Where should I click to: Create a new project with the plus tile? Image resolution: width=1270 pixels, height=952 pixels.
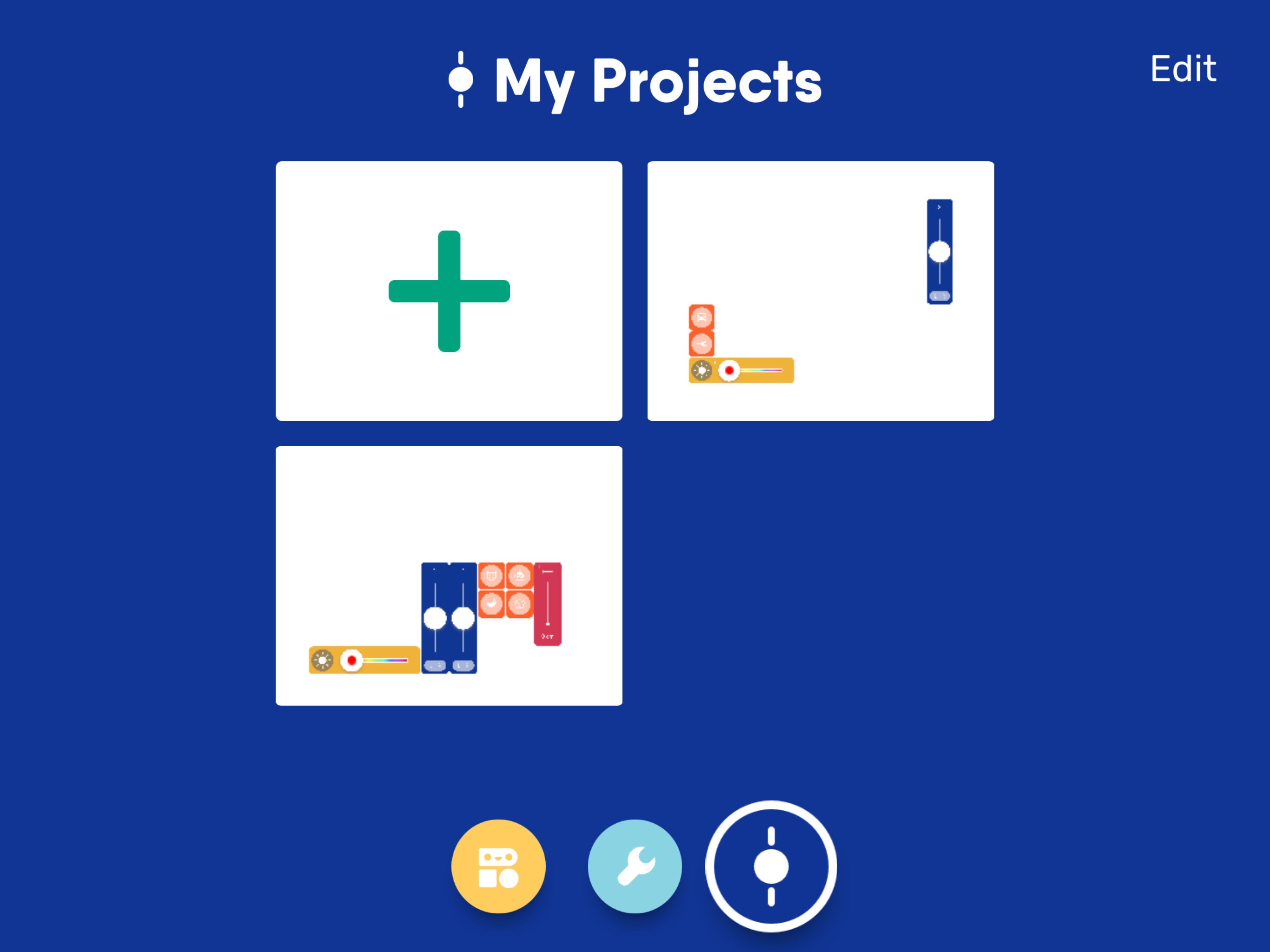pyautogui.click(x=449, y=291)
